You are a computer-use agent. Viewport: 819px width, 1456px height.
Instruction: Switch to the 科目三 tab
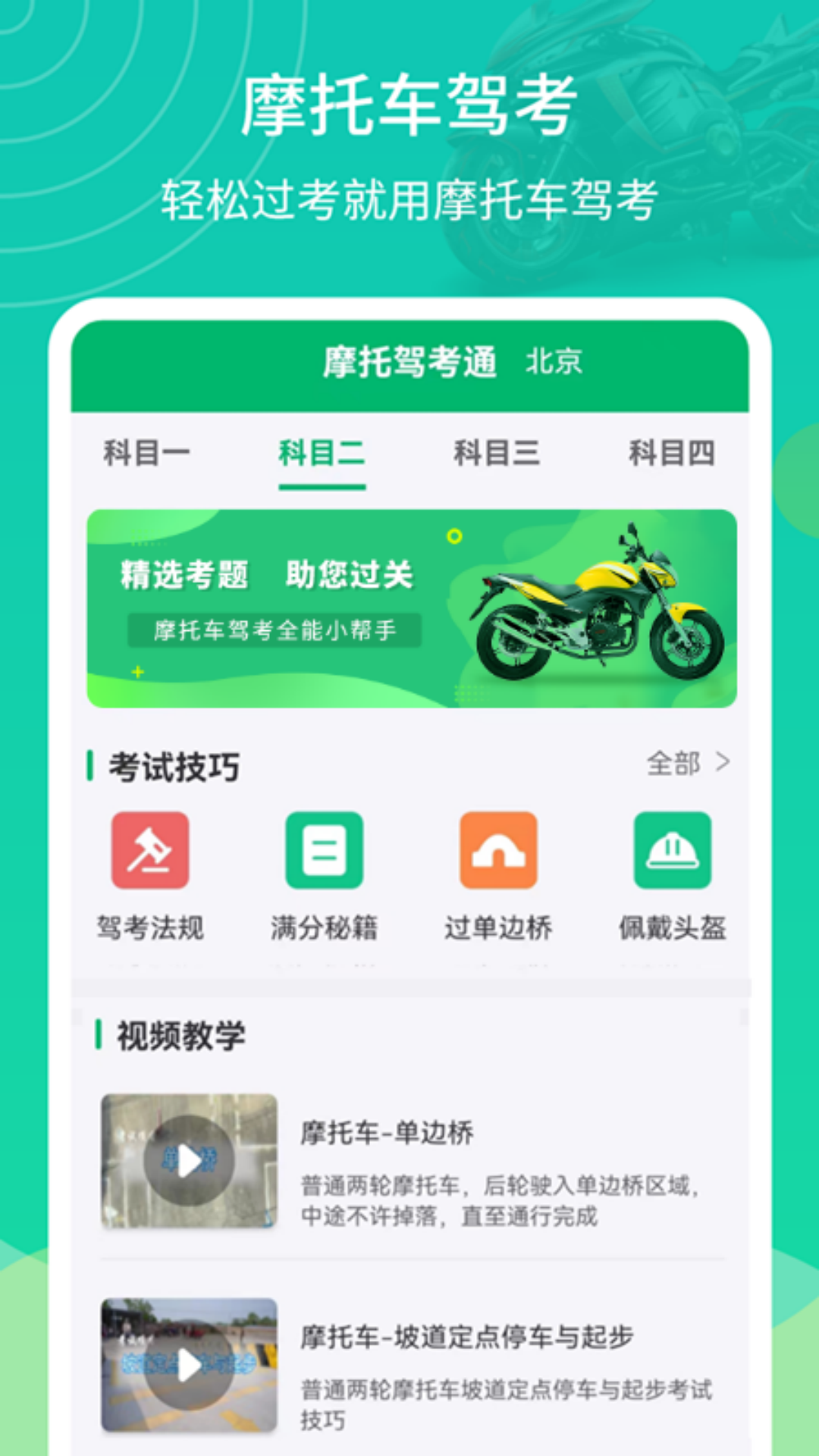[497, 453]
